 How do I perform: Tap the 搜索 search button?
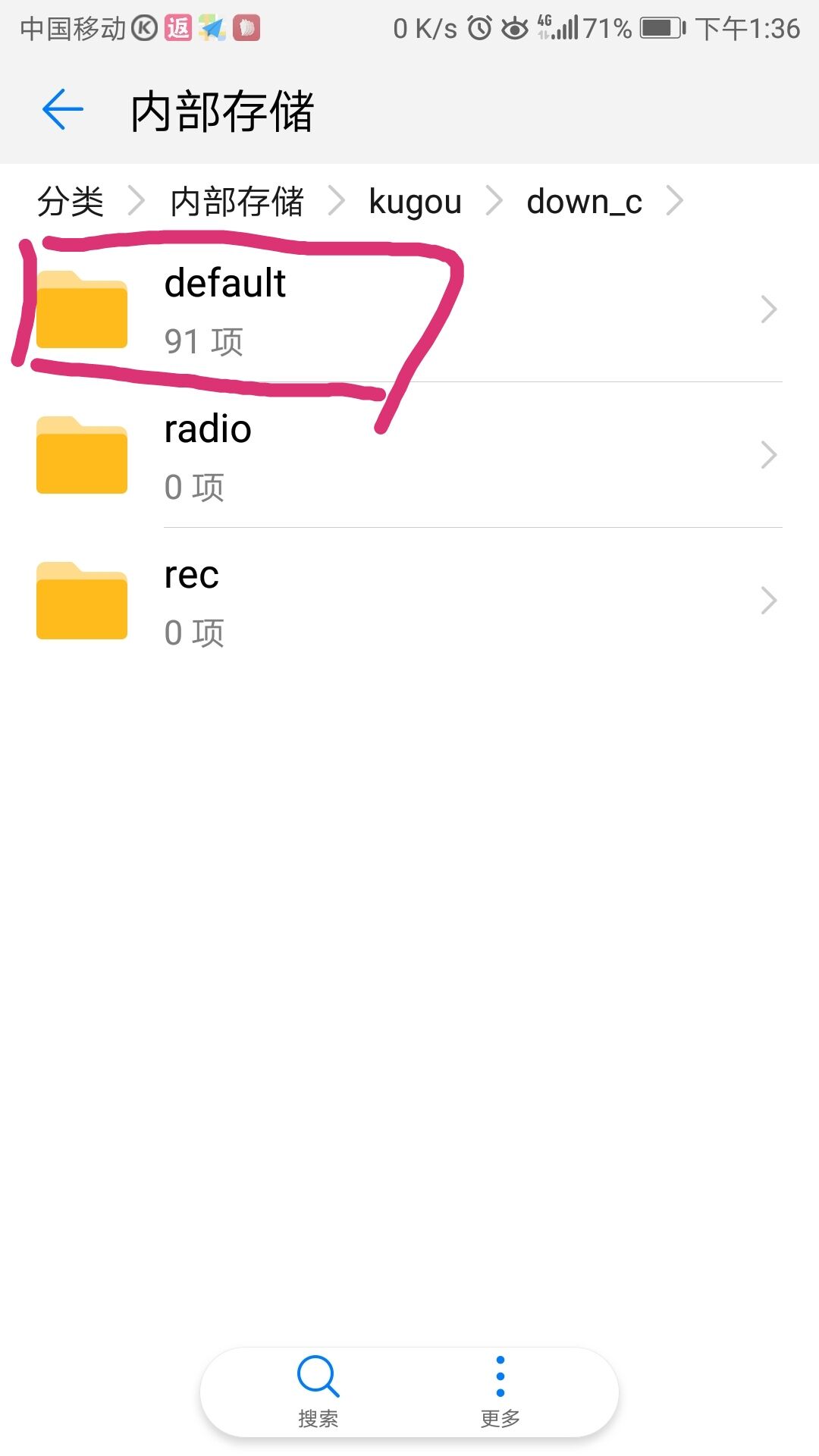318,1392
